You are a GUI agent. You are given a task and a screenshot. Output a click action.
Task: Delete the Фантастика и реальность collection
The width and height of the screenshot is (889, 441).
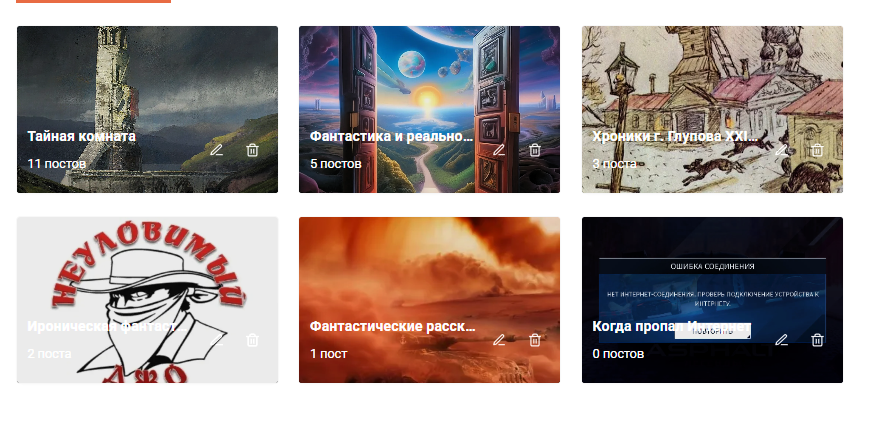point(535,150)
